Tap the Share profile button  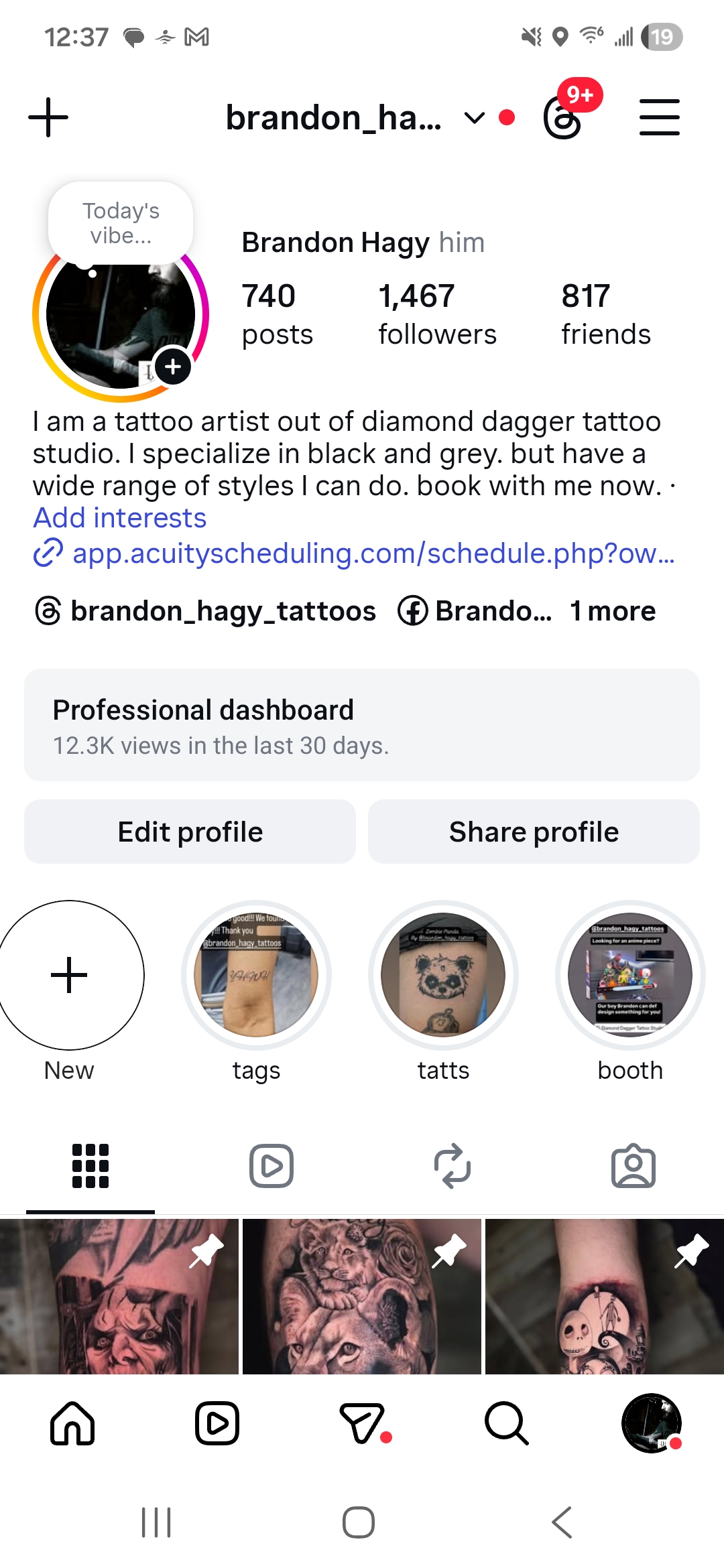pyautogui.click(x=534, y=832)
